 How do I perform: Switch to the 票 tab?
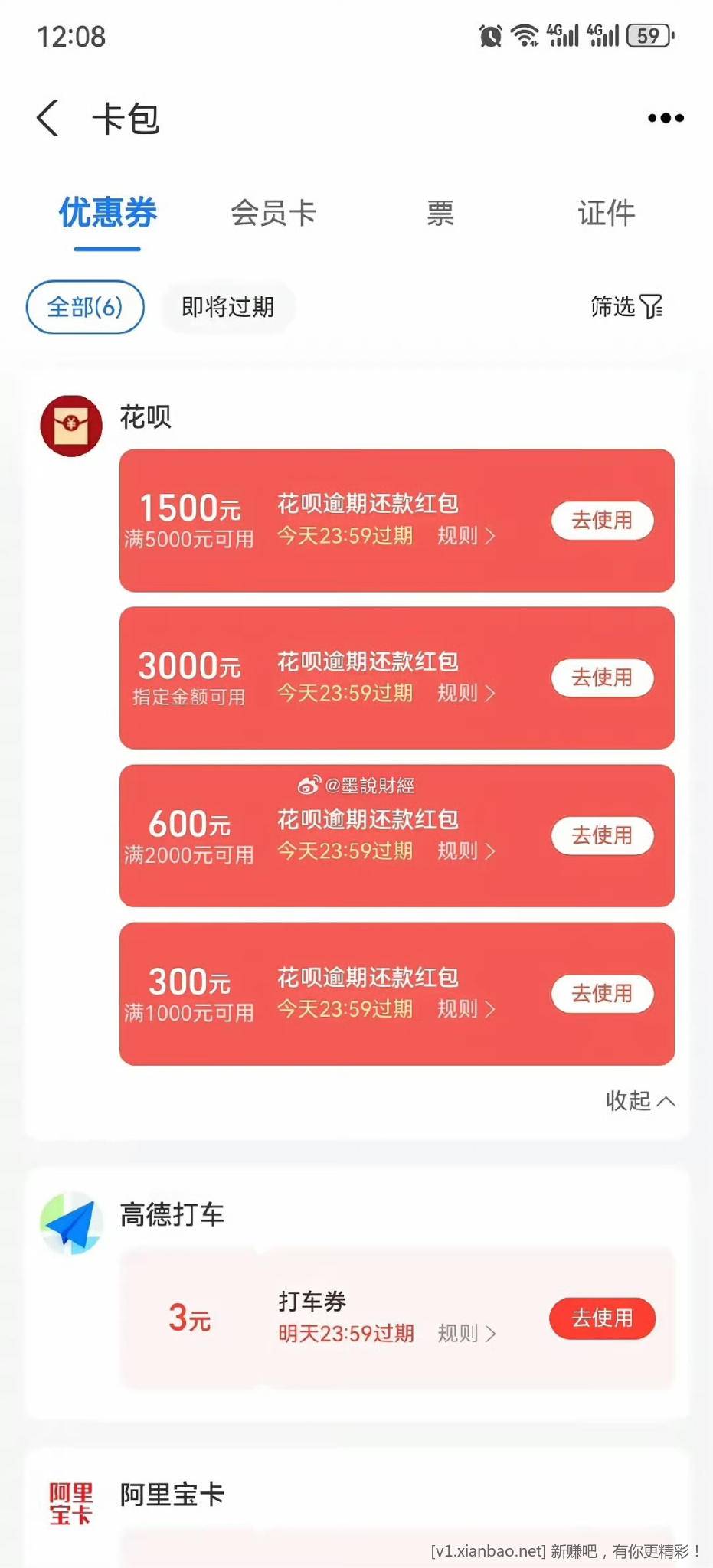pos(440,213)
